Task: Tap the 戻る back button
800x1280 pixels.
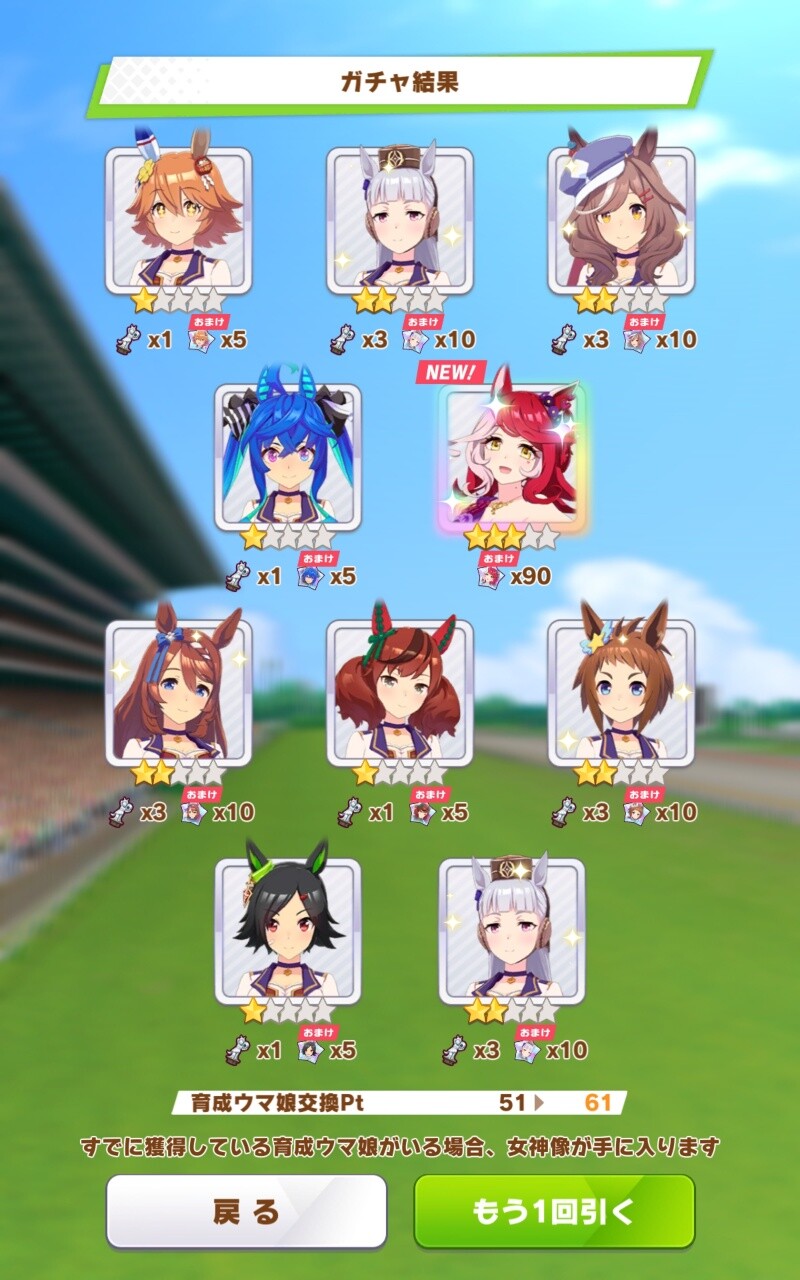Action: [246, 1211]
